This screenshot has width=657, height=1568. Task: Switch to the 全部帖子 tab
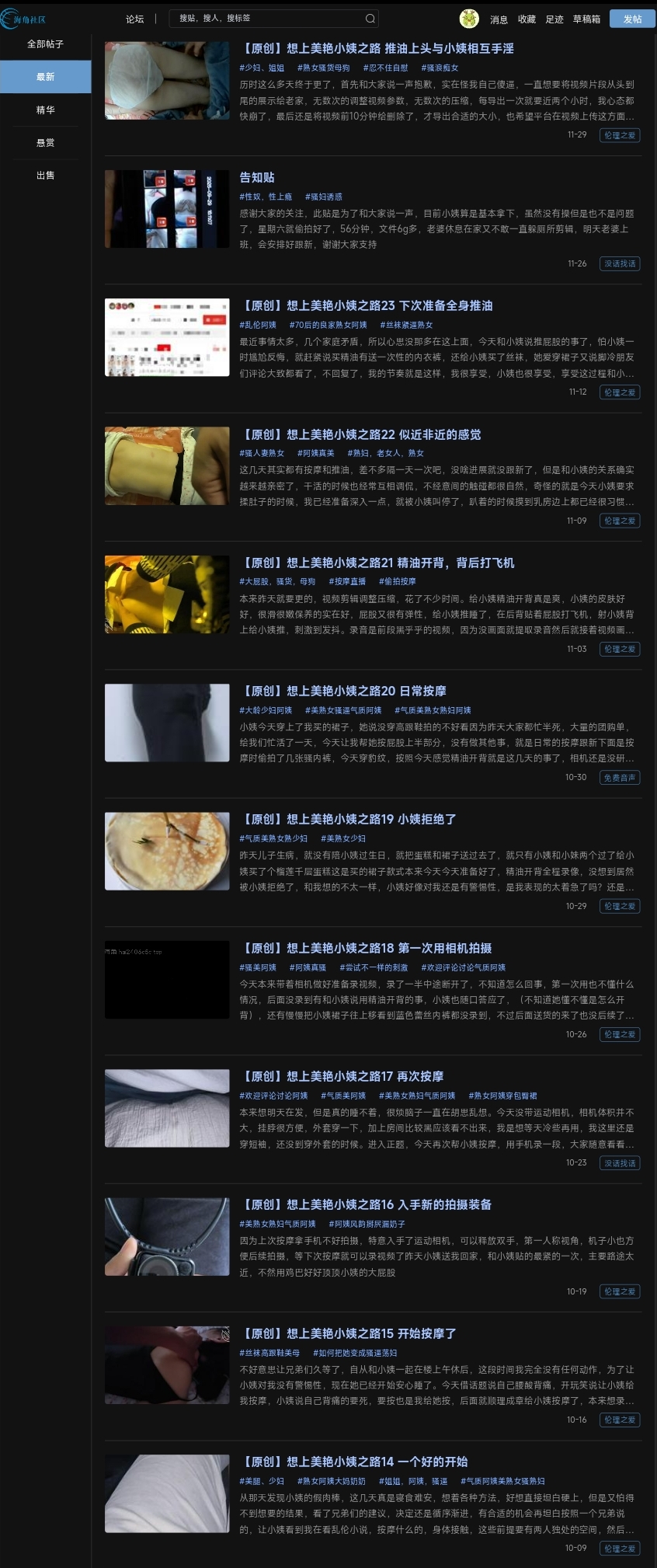coord(46,44)
